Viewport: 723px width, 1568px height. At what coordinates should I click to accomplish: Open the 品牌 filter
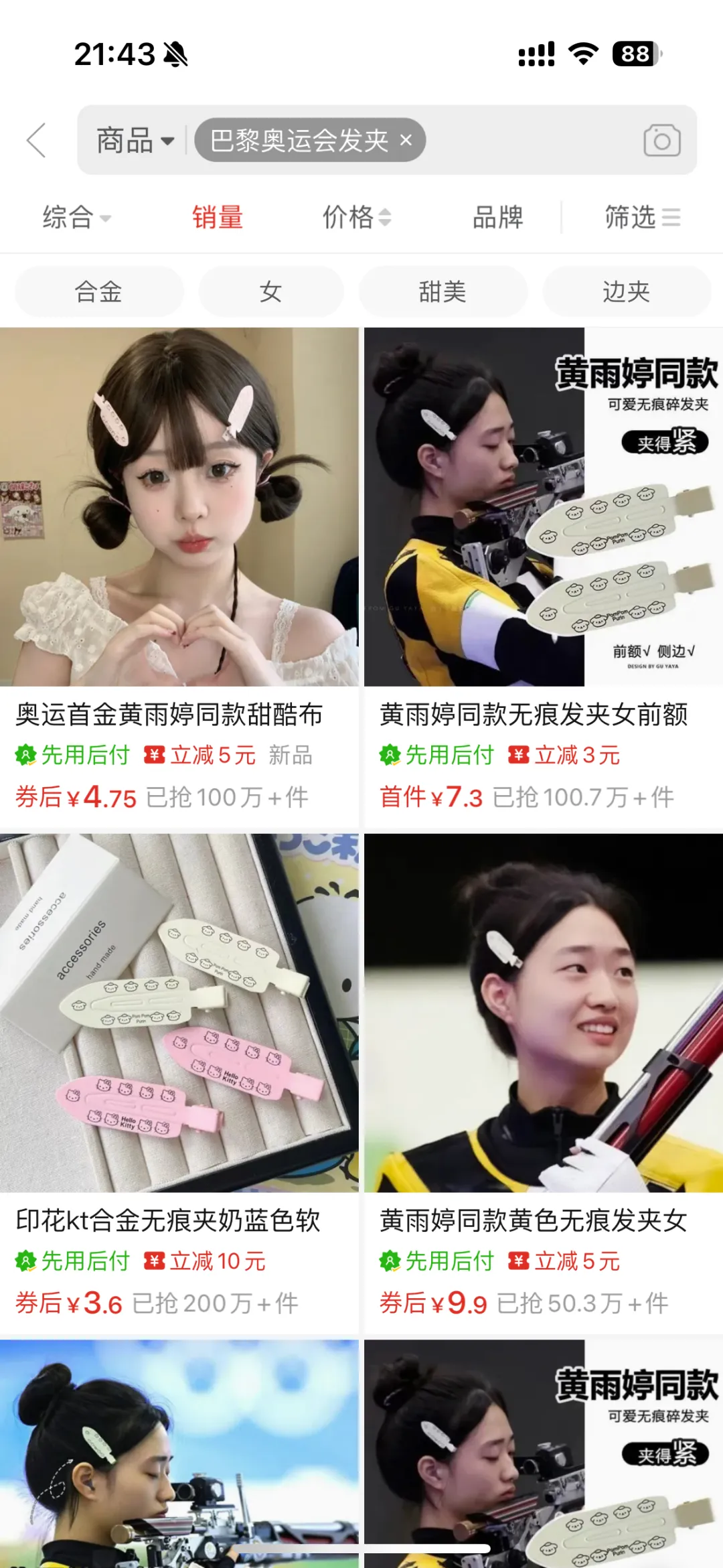(x=497, y=218)
